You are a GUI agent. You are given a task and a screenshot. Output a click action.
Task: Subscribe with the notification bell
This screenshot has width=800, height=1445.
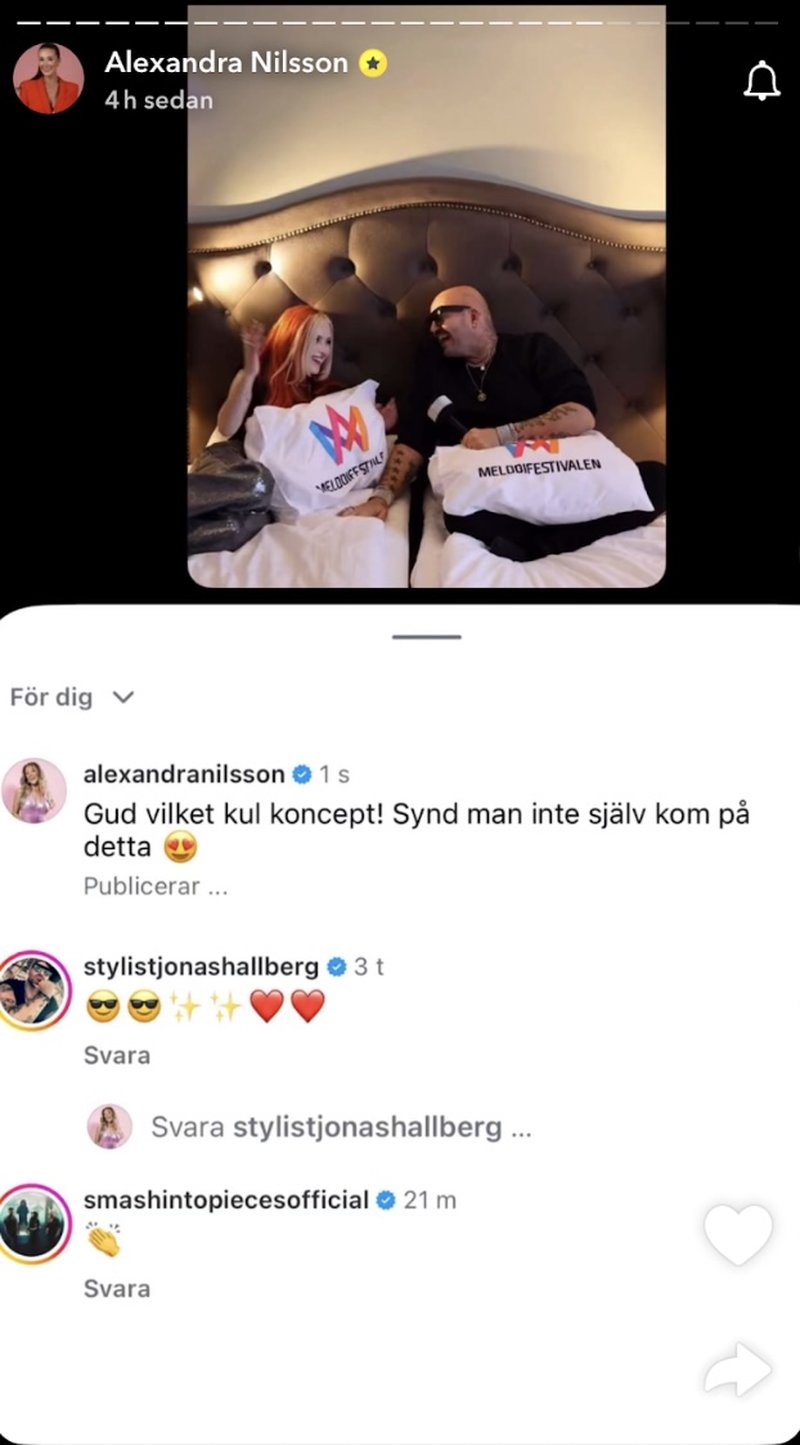[761, 80]
